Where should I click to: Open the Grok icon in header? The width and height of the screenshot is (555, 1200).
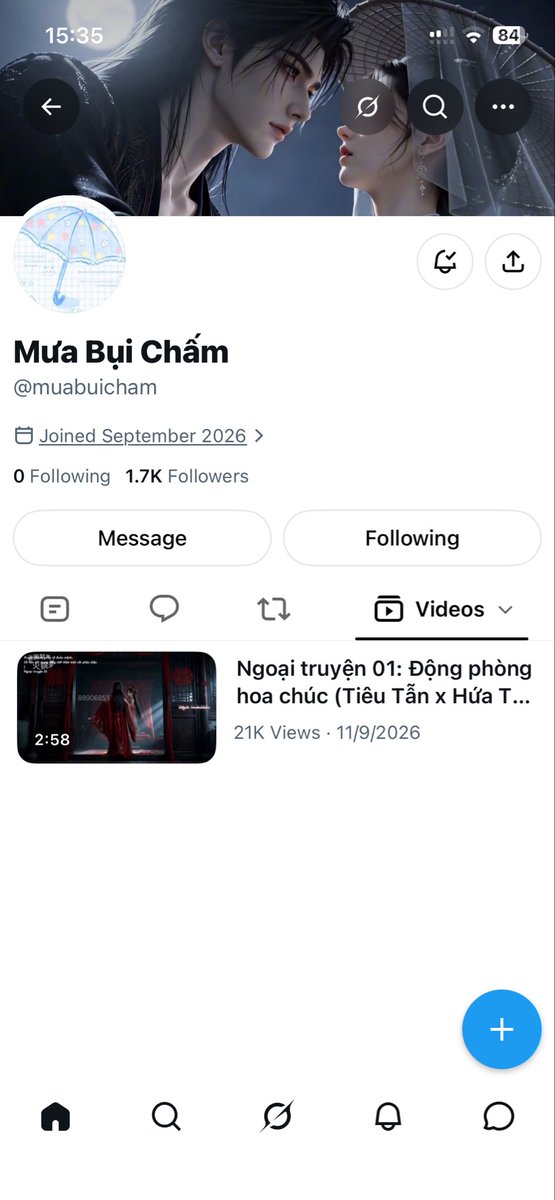click(x=367, y=107)
